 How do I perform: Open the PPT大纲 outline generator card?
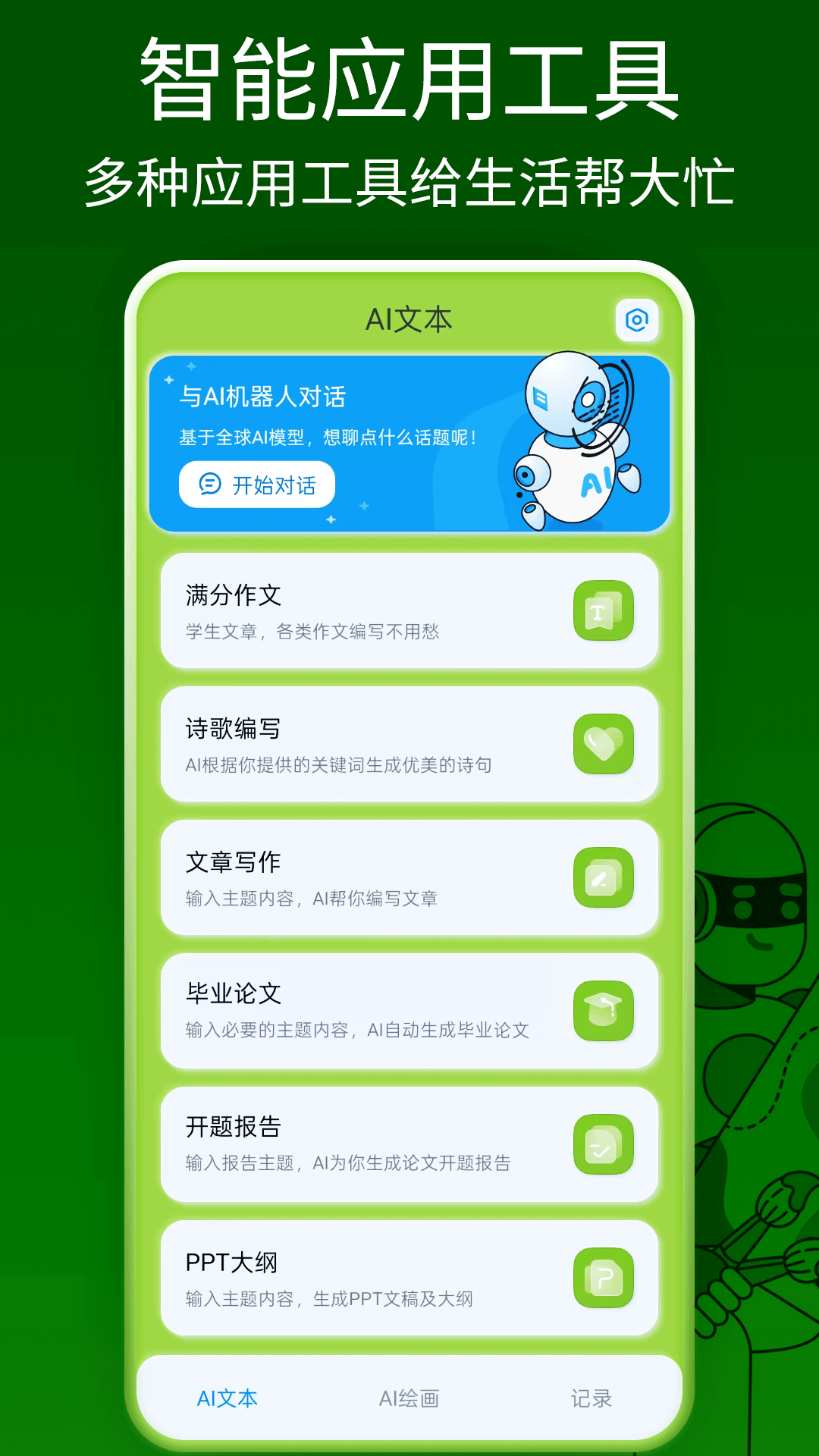[x=409, y=1277]
